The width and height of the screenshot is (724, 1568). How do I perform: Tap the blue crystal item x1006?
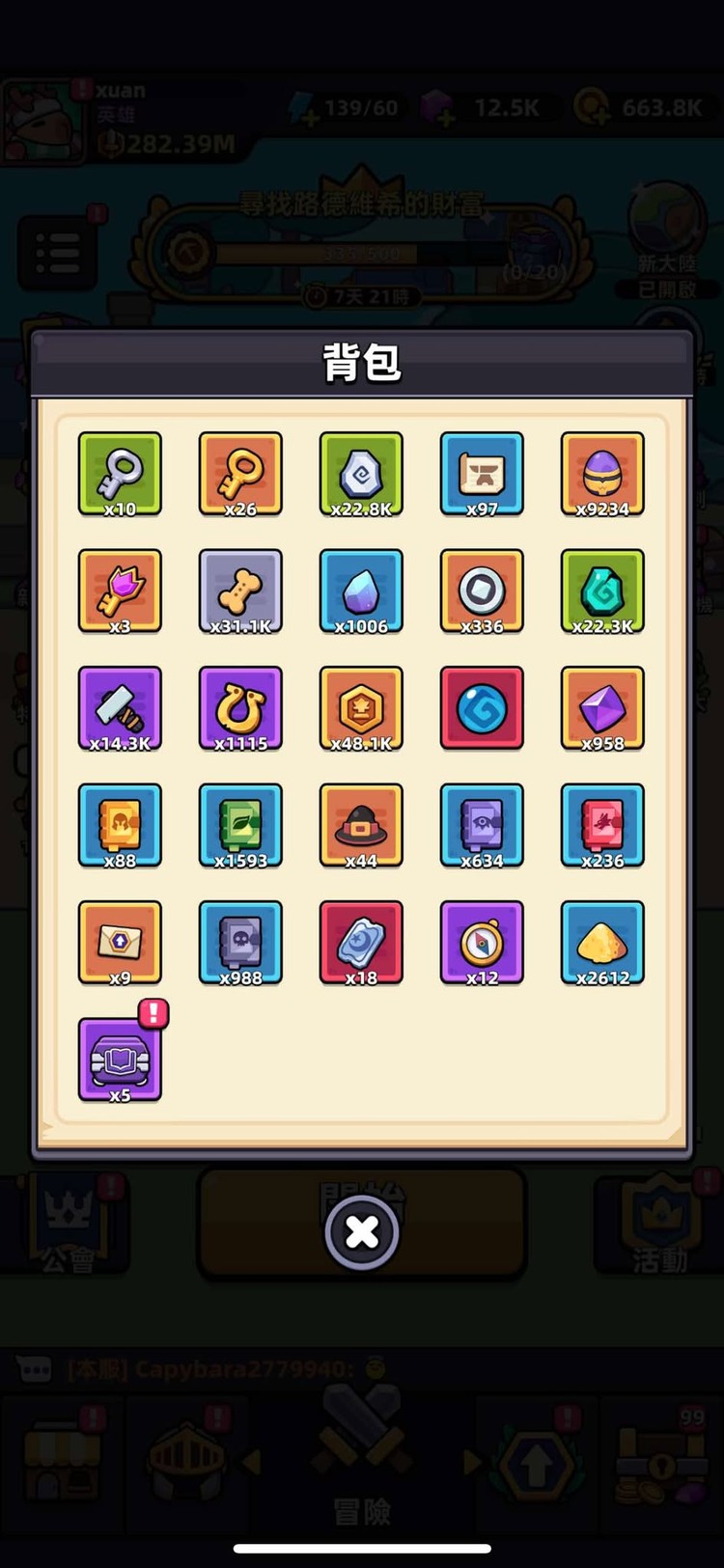(361, 591)
